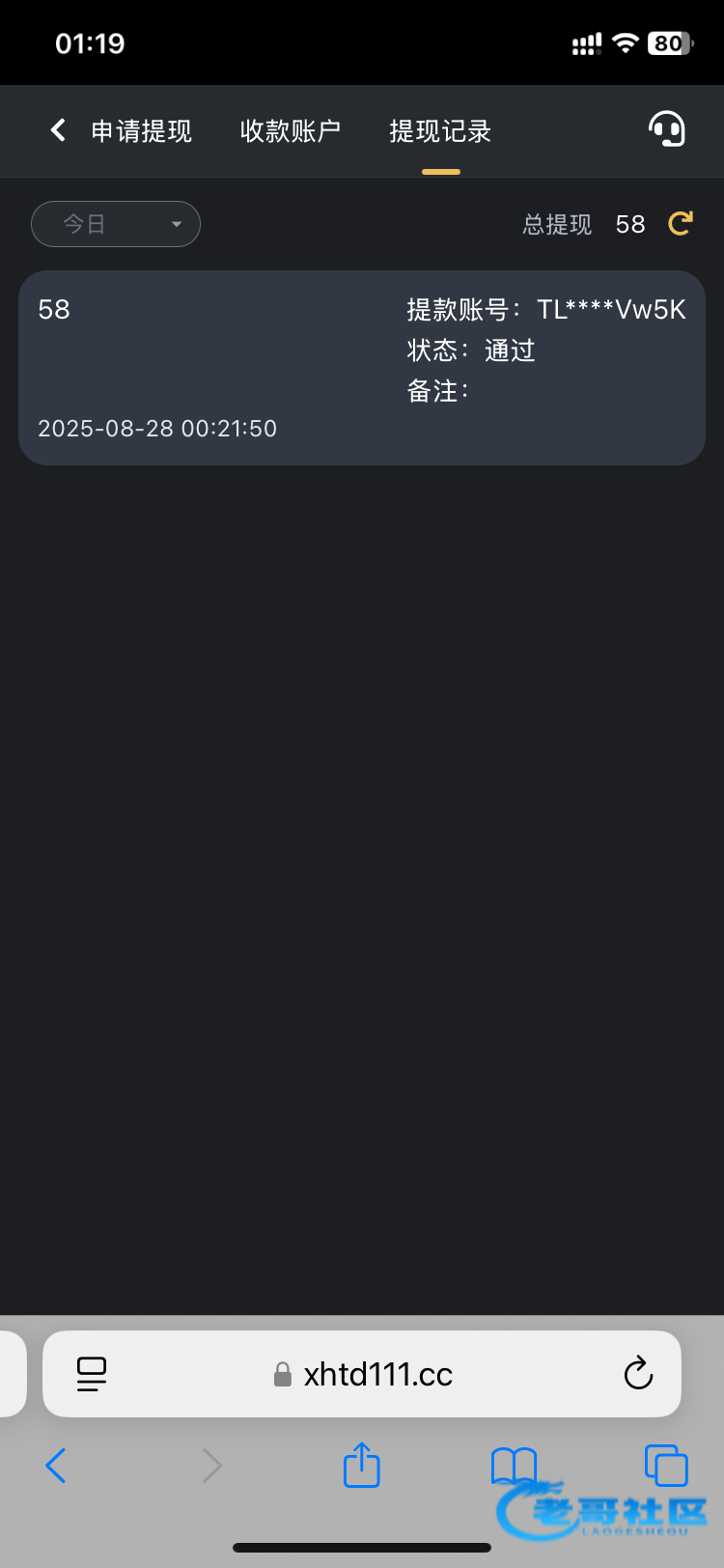Tap the xhtd111.cc address bar
Screen dimensions: 724x1568
tap(363, 1374)
